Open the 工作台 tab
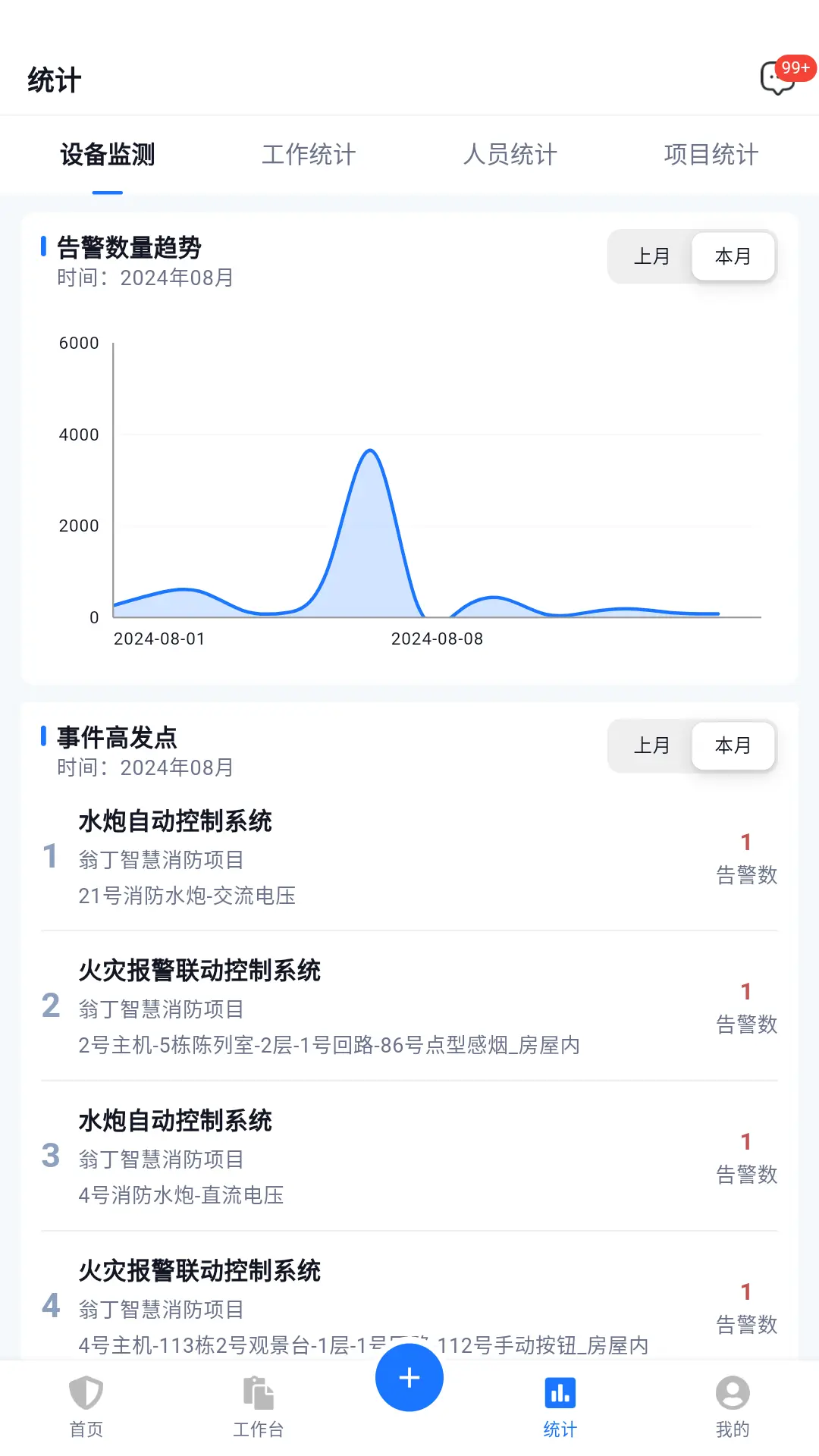Image resolution: width=819 pixels, height=1456 pixels. coord(258,1407)
